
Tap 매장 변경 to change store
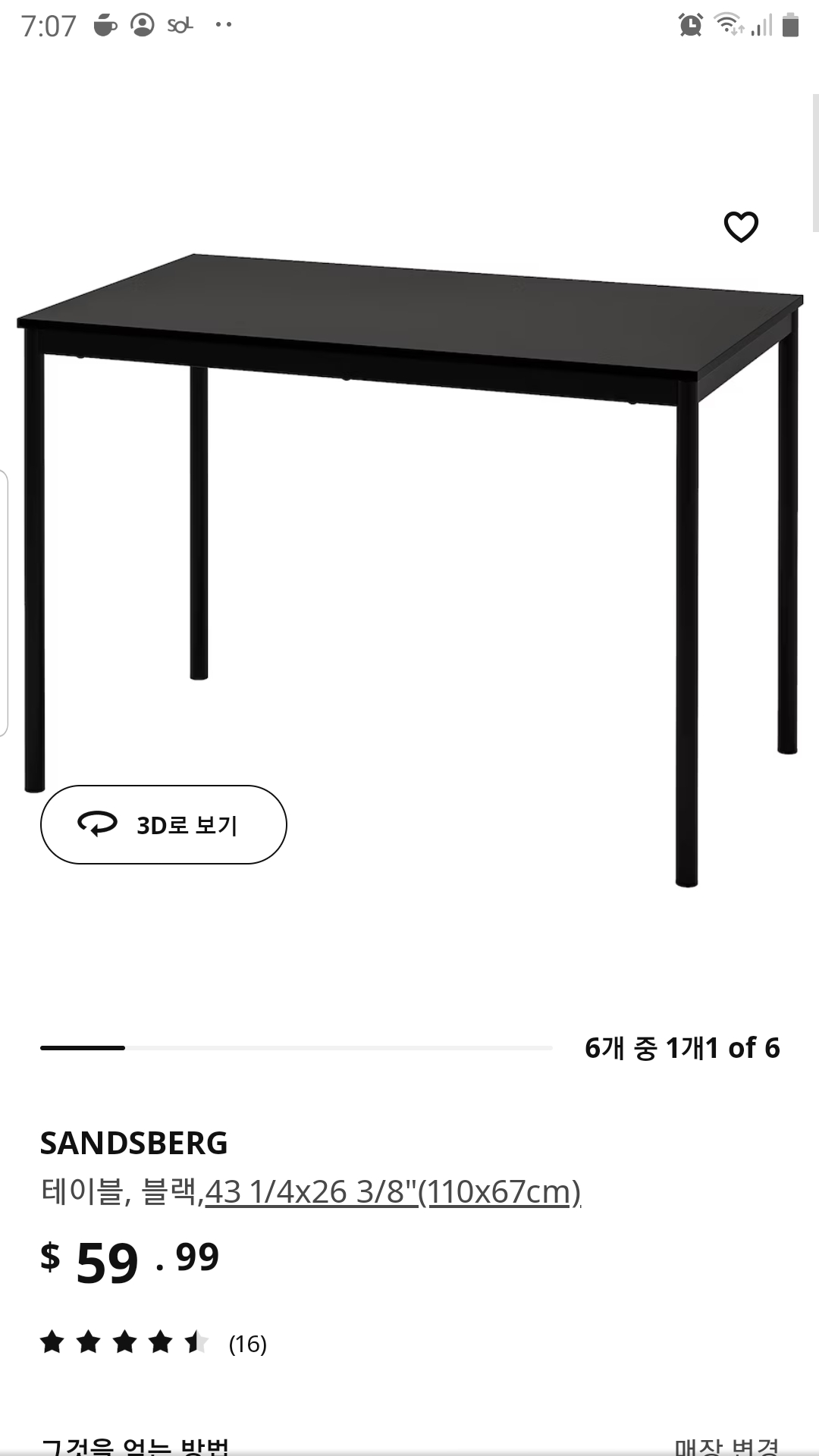click(726, 1445)
